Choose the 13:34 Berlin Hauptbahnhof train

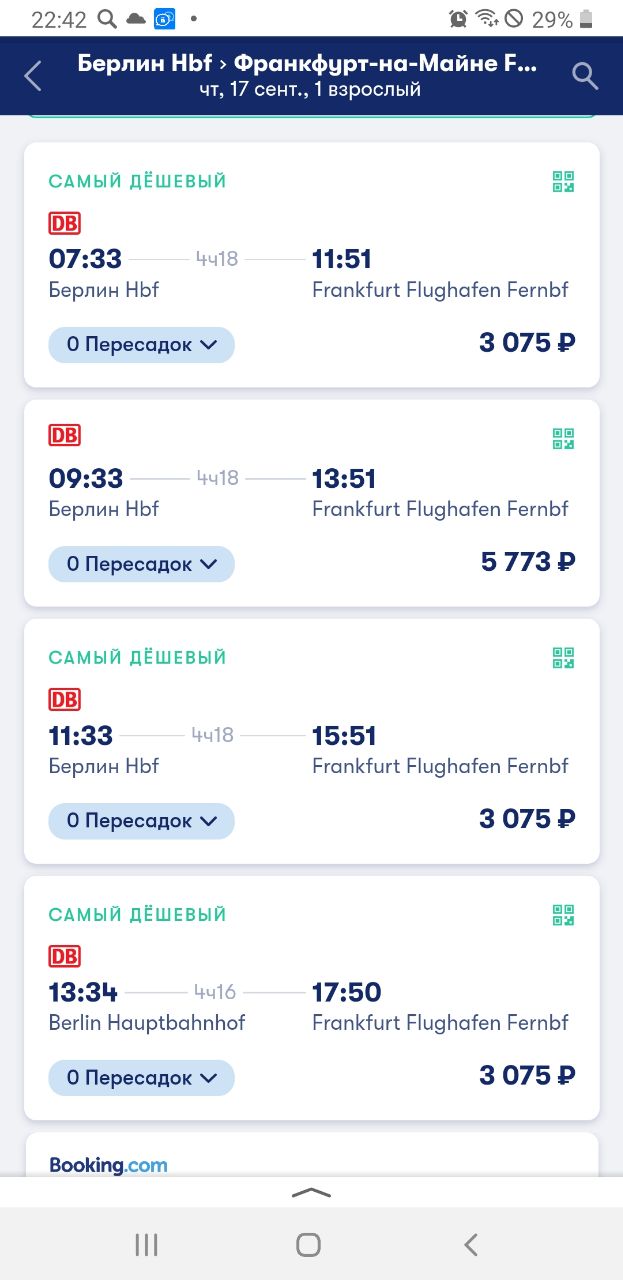[x=311, y=998]
